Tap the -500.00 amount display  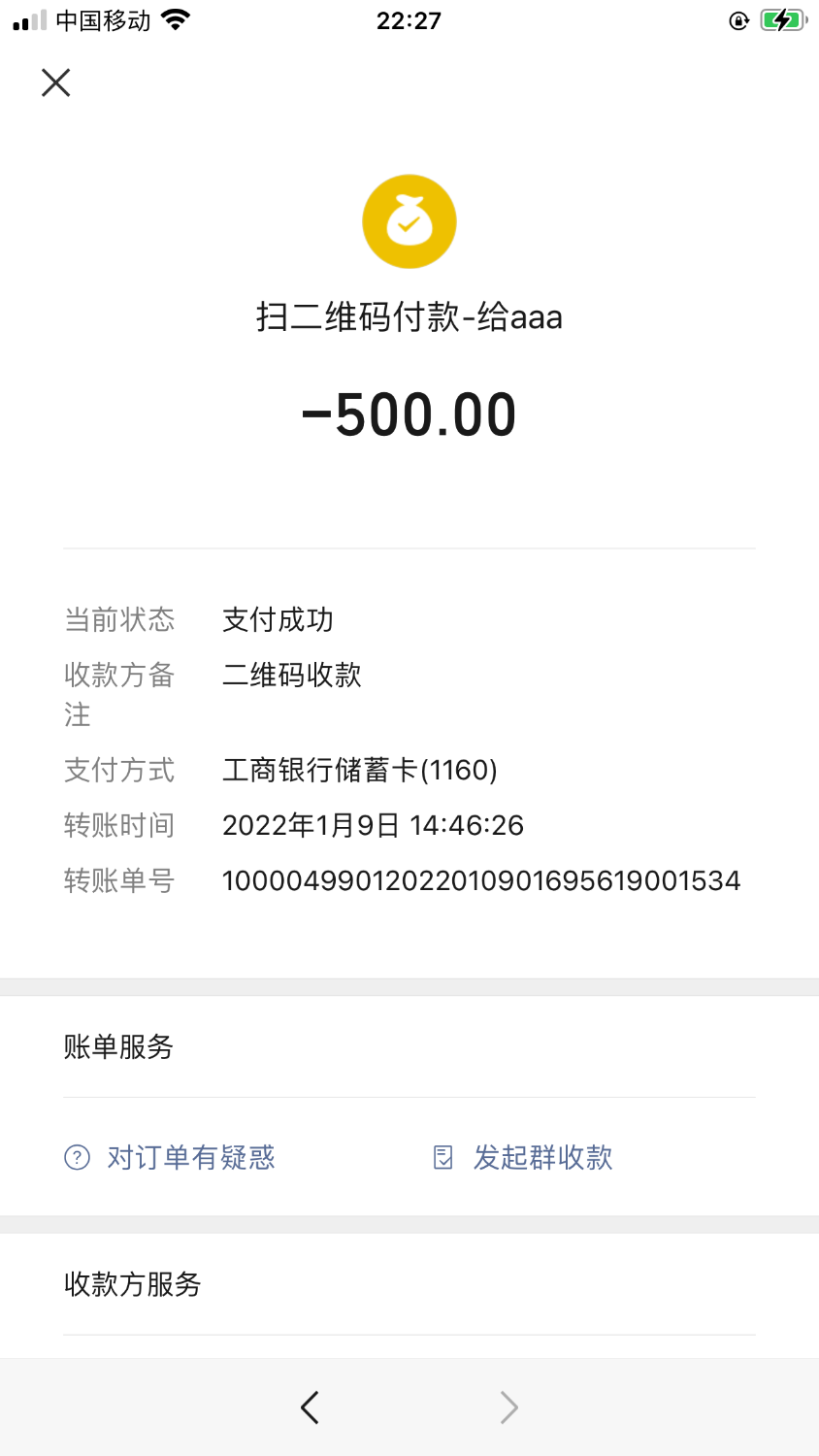pyautogui.click(x=409, y=413)
